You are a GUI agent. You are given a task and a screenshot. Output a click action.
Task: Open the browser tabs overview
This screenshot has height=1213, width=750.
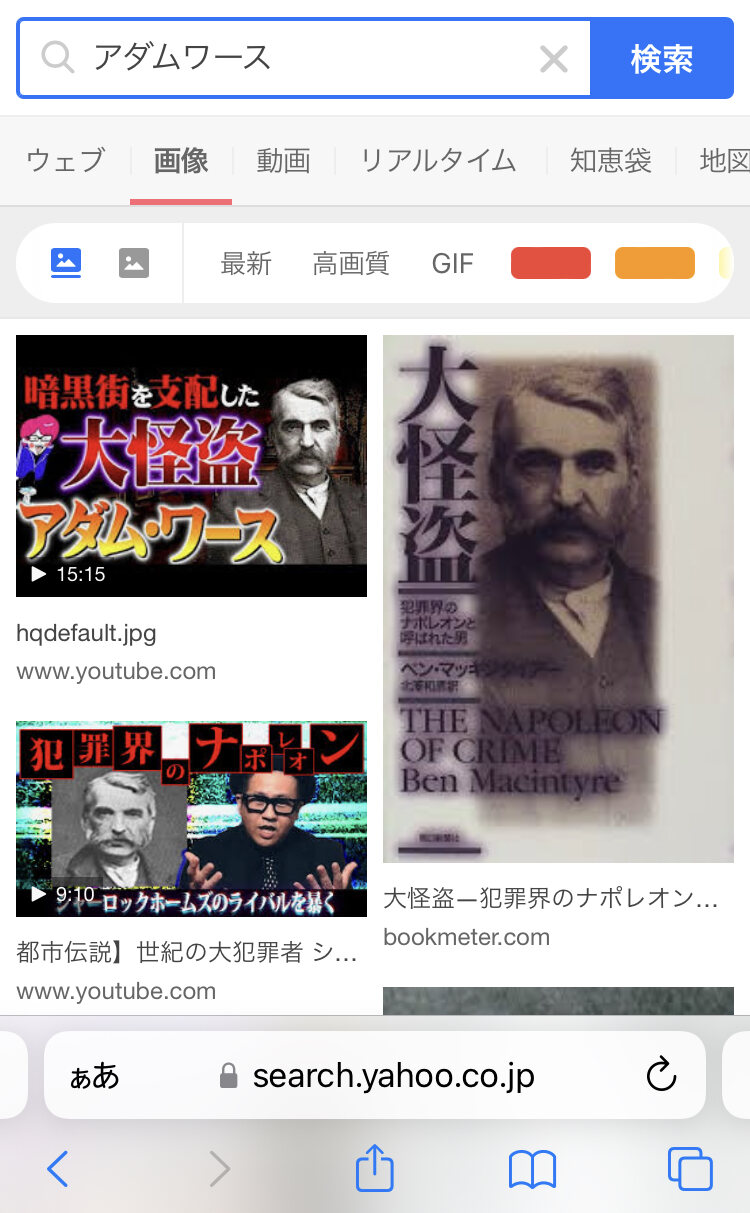click(689, 1168)
